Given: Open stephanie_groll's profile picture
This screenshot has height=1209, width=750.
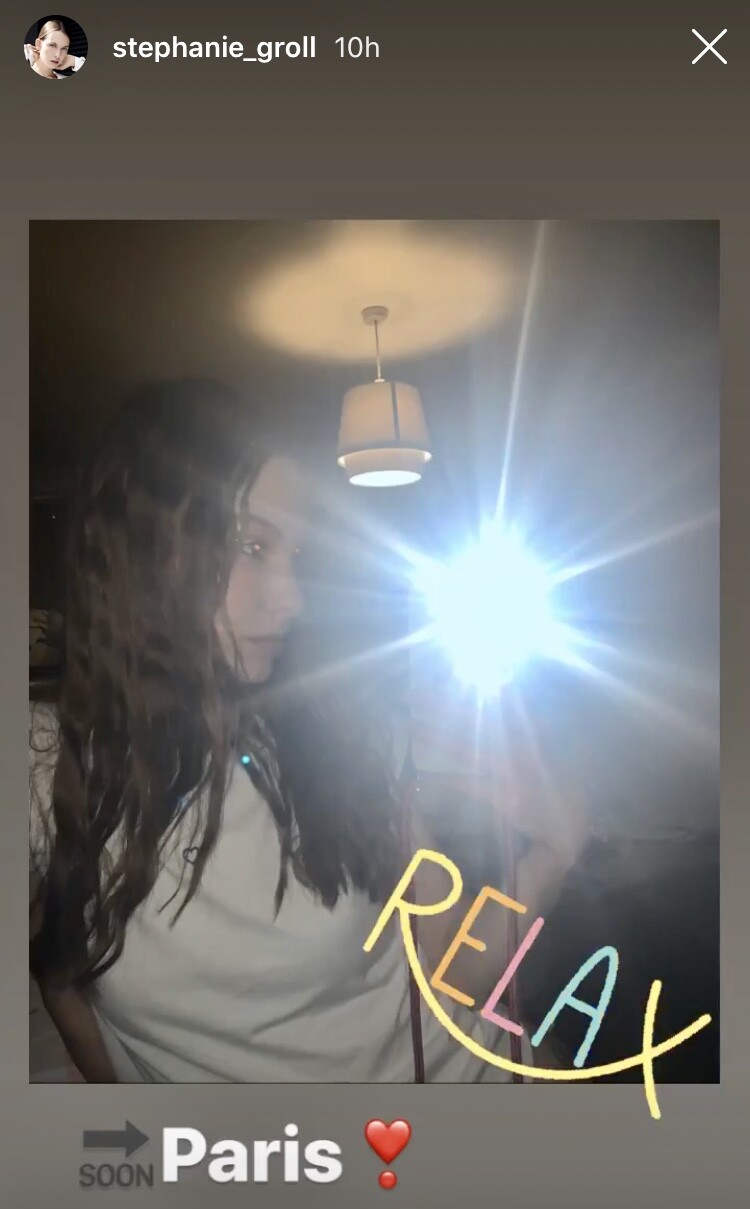Looking at the screenshot, I should tap(56, 47).
